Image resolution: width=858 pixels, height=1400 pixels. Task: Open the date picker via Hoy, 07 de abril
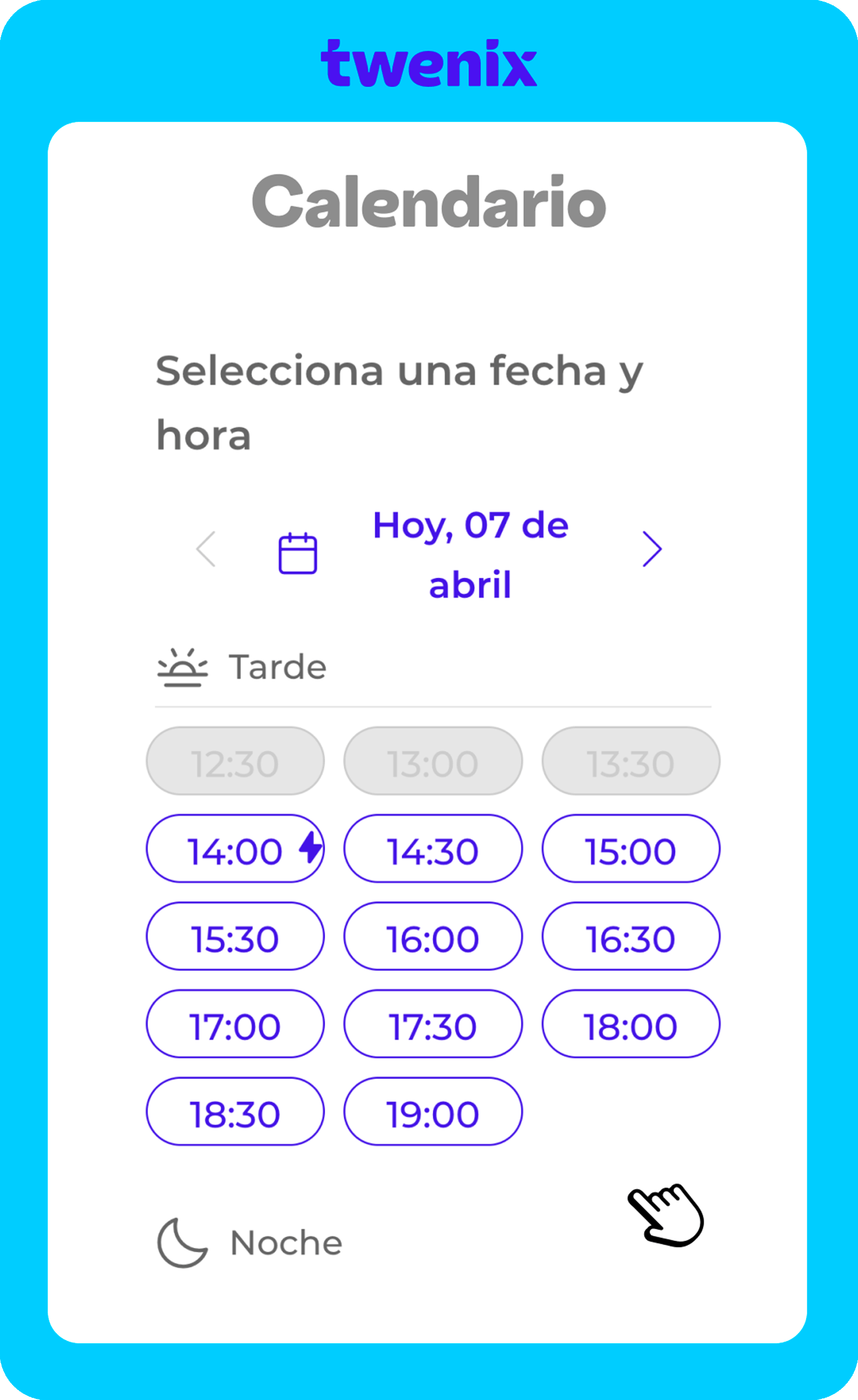coord(470,554)
